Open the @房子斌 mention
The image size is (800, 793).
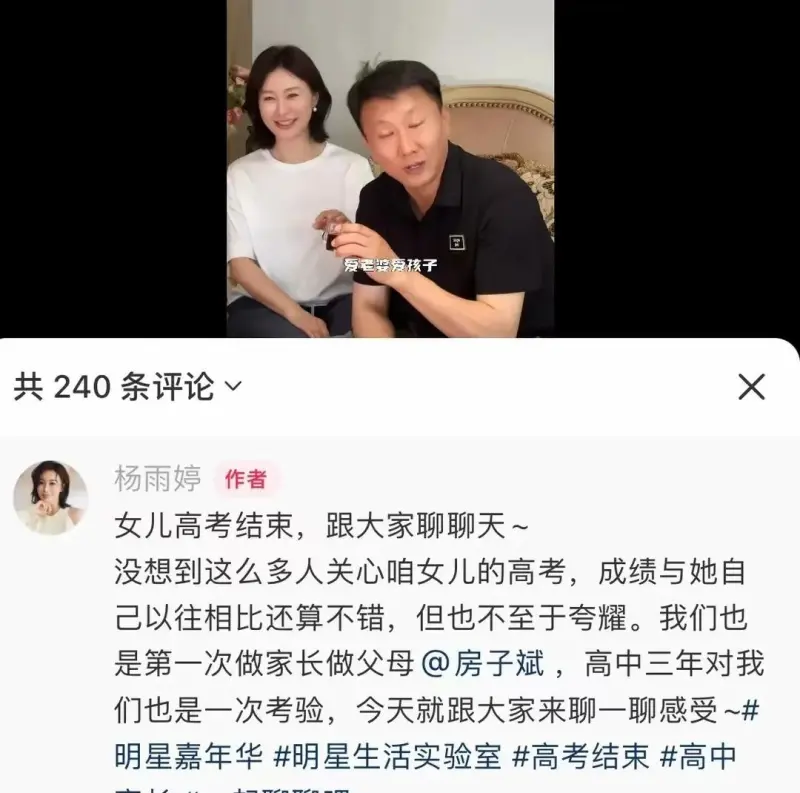(487, 664)
